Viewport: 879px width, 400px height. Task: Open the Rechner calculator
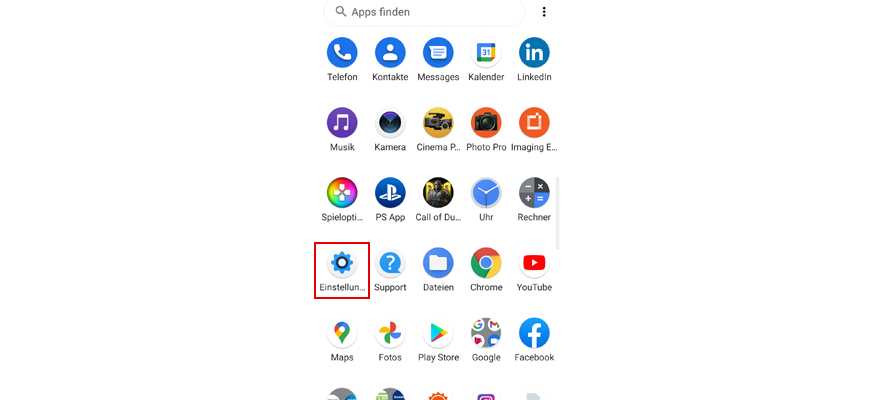(x=534, y=193)
